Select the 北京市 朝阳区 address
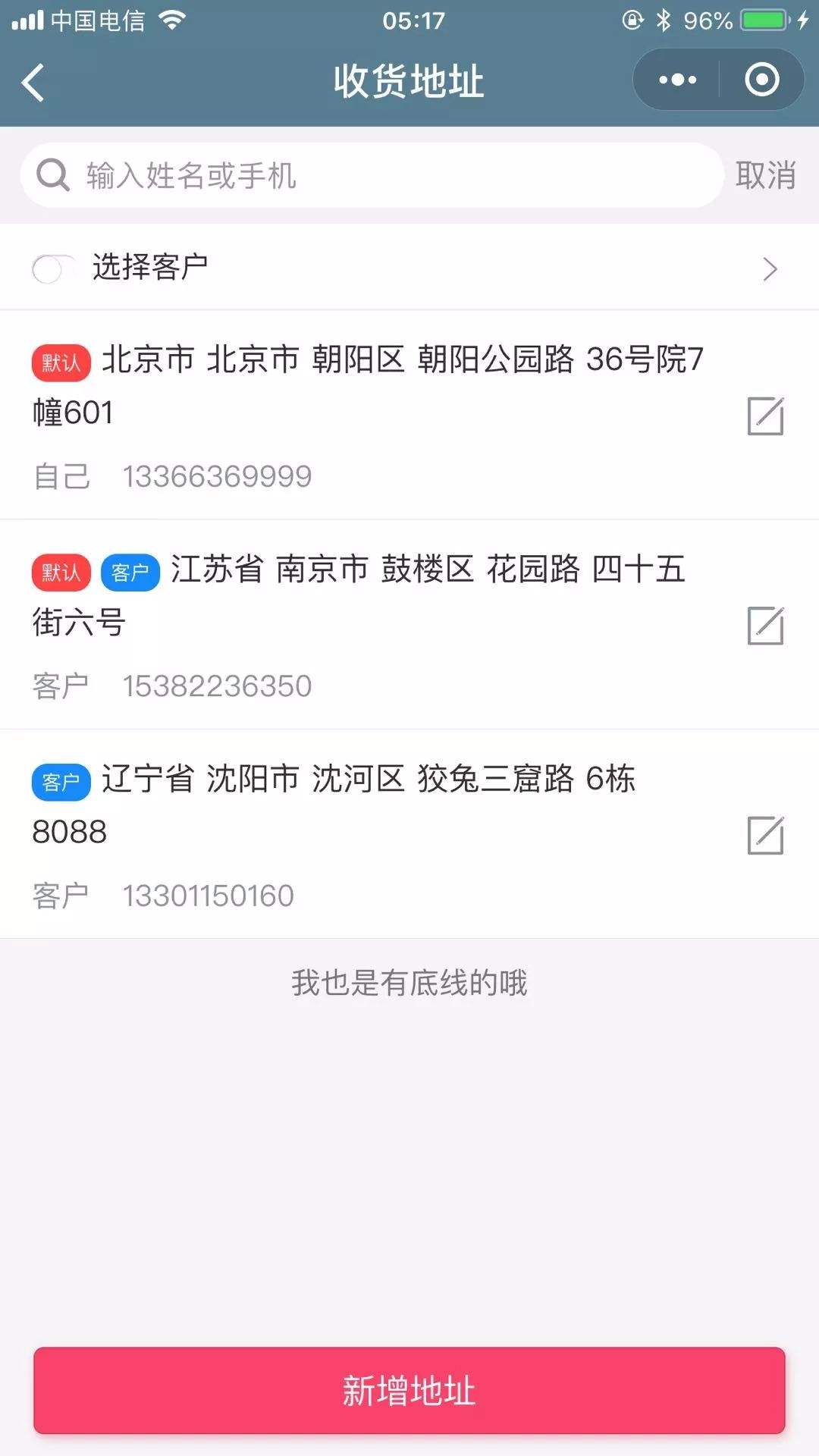The height and width of the screenshot is (1456, 819). (364, 413)
